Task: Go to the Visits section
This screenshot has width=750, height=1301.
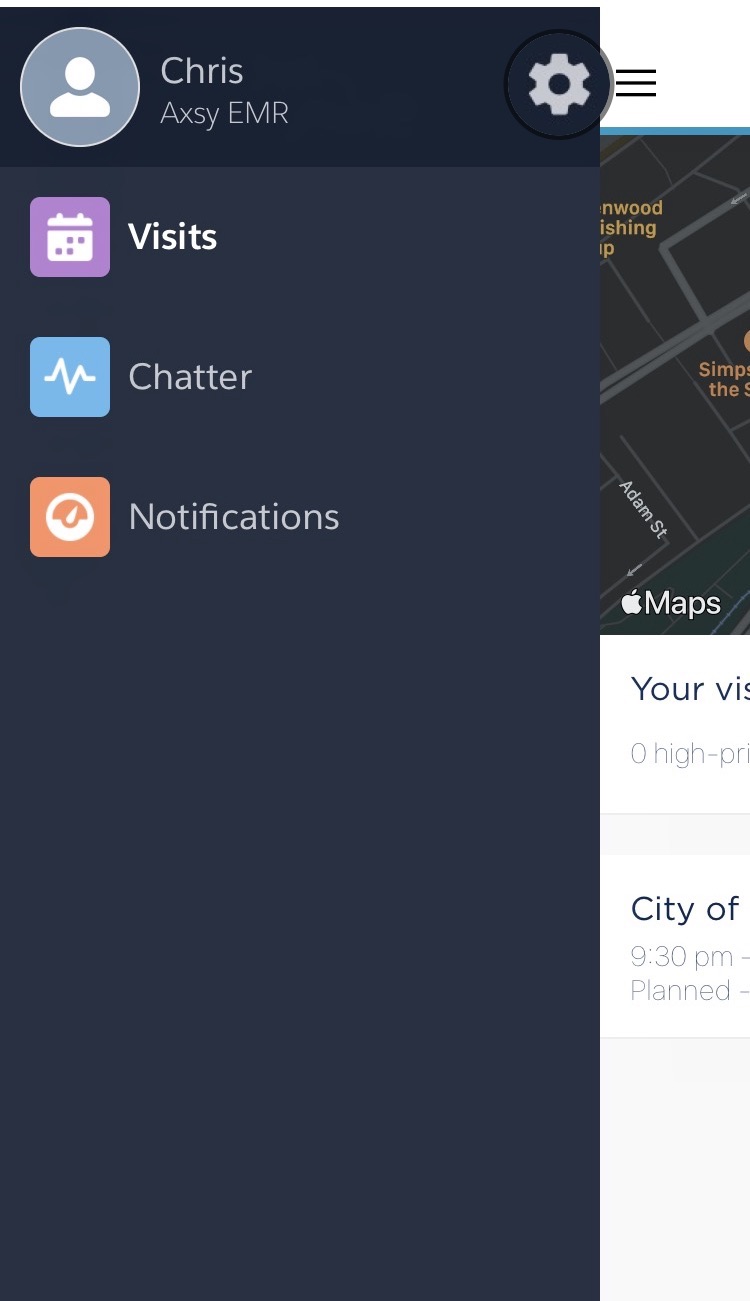Action: (172, 237)
